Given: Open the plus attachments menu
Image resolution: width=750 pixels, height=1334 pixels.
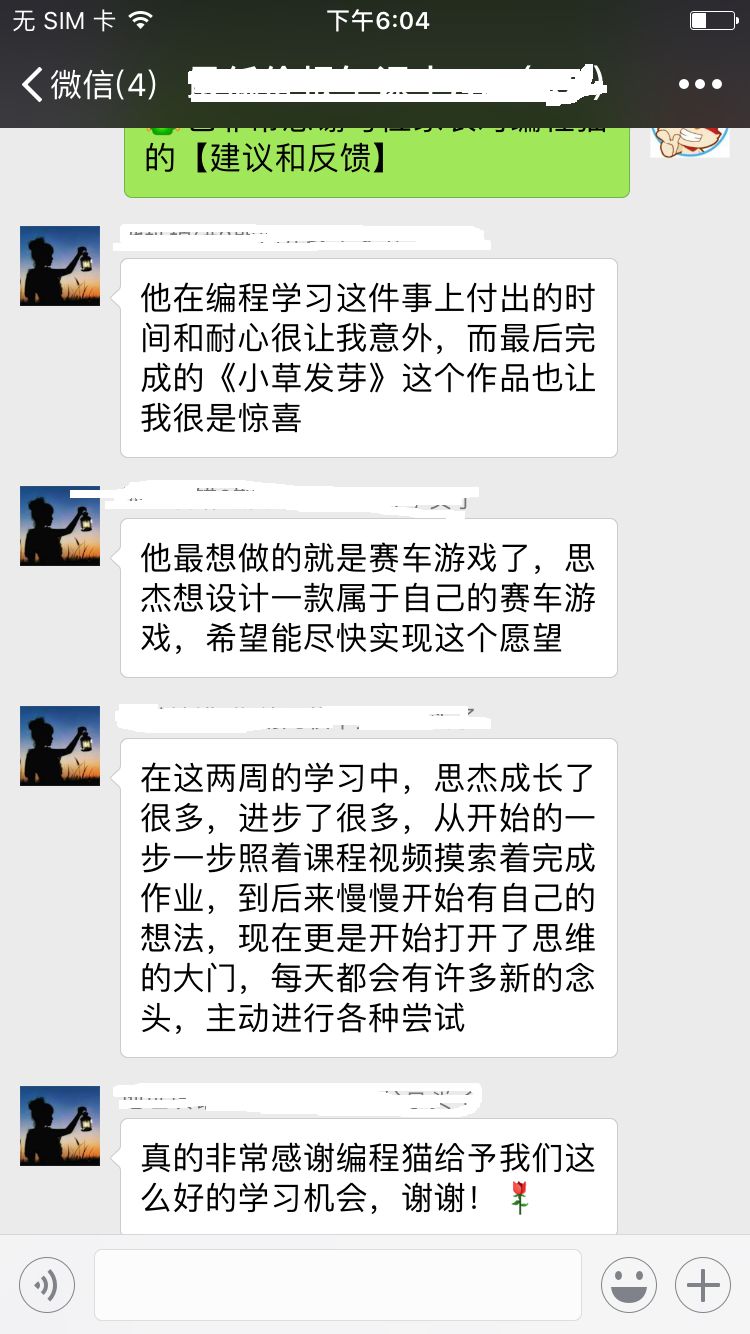Looking at the screenshot, I should [703, 1285].
